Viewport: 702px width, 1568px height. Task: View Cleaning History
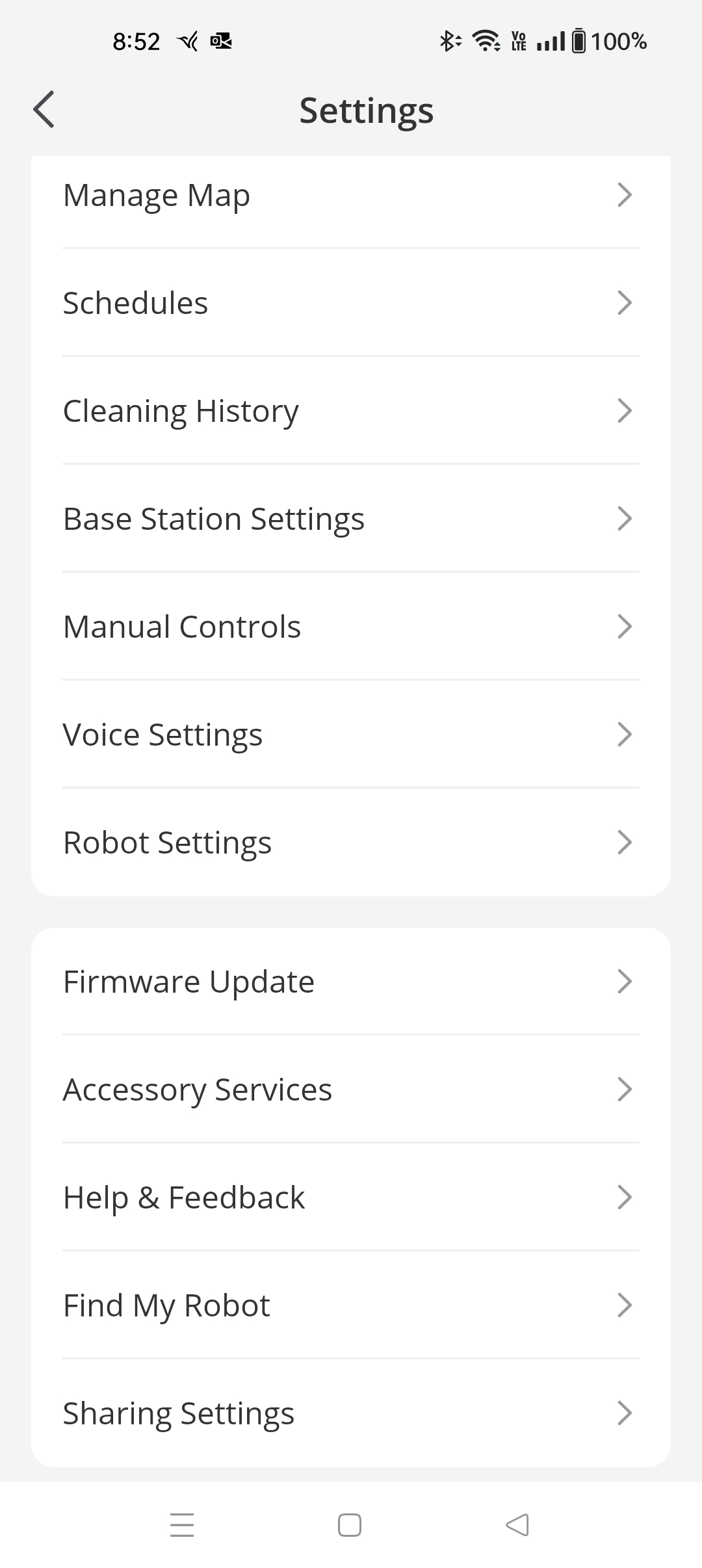point(181,410)
